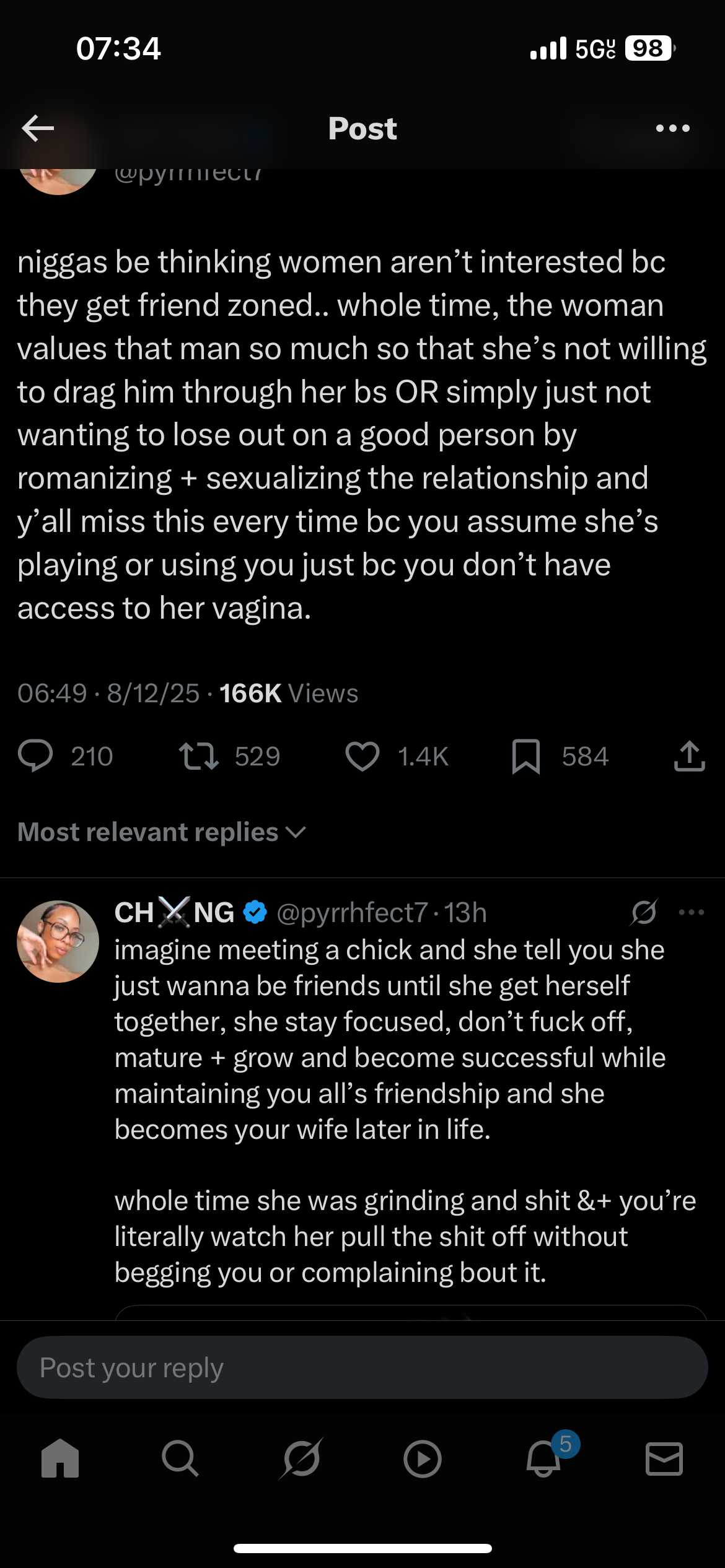Open more options on the reply
The height and width of the screenshot is (1568, 725).
692,912
